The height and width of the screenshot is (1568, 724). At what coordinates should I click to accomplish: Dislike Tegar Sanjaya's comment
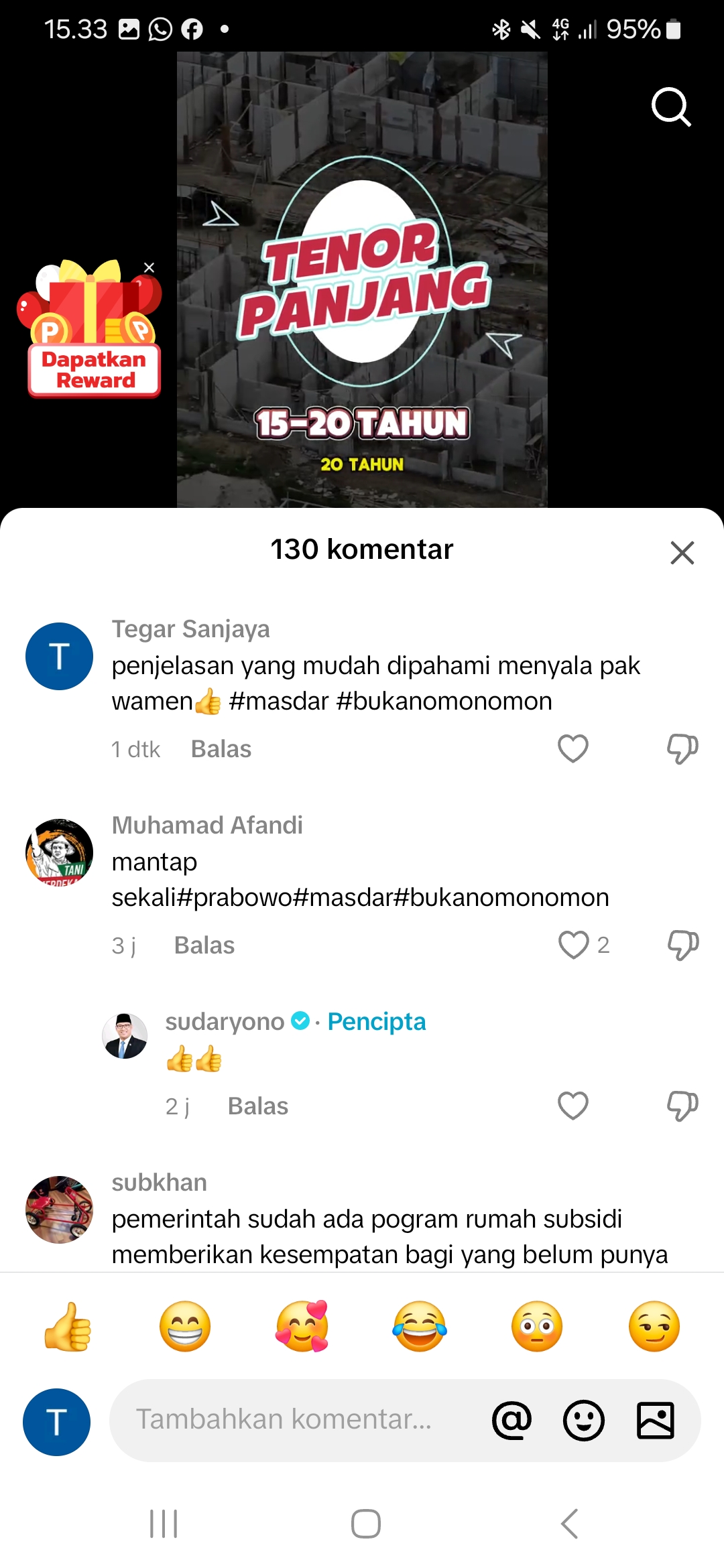point(682,748)
